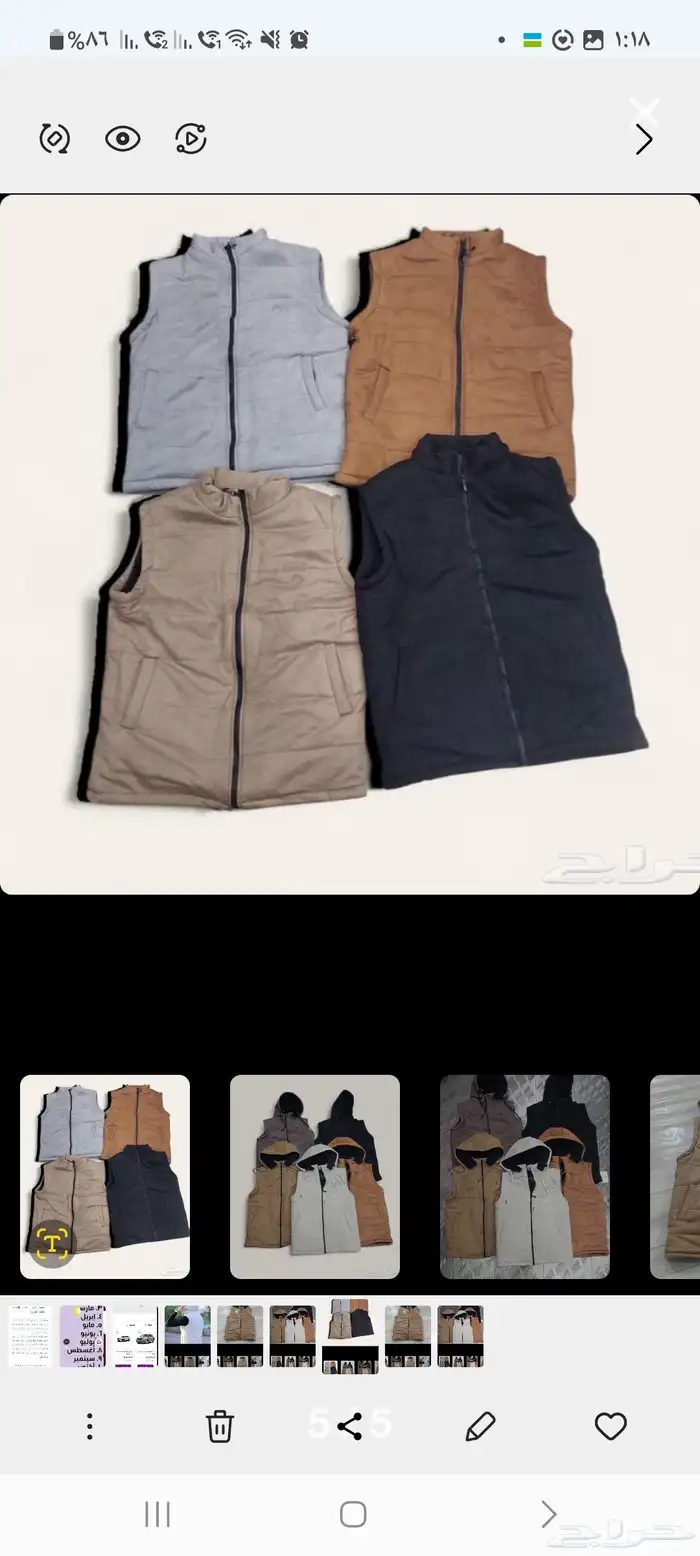The width and height of the screenshot is (700, 1556).
Task: Edit the image with the pencil icon
Action: point(481,1426)
